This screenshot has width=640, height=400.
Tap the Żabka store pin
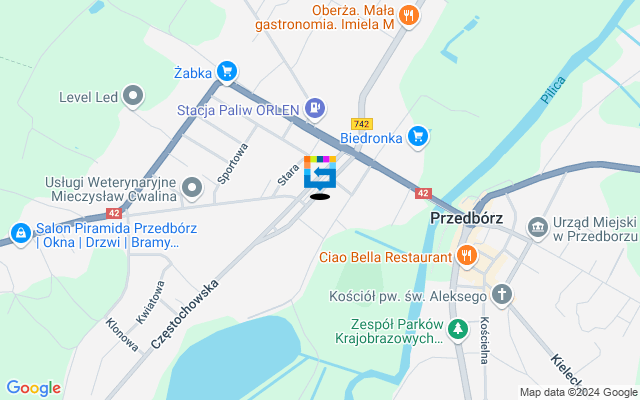[x=227, y=71]
